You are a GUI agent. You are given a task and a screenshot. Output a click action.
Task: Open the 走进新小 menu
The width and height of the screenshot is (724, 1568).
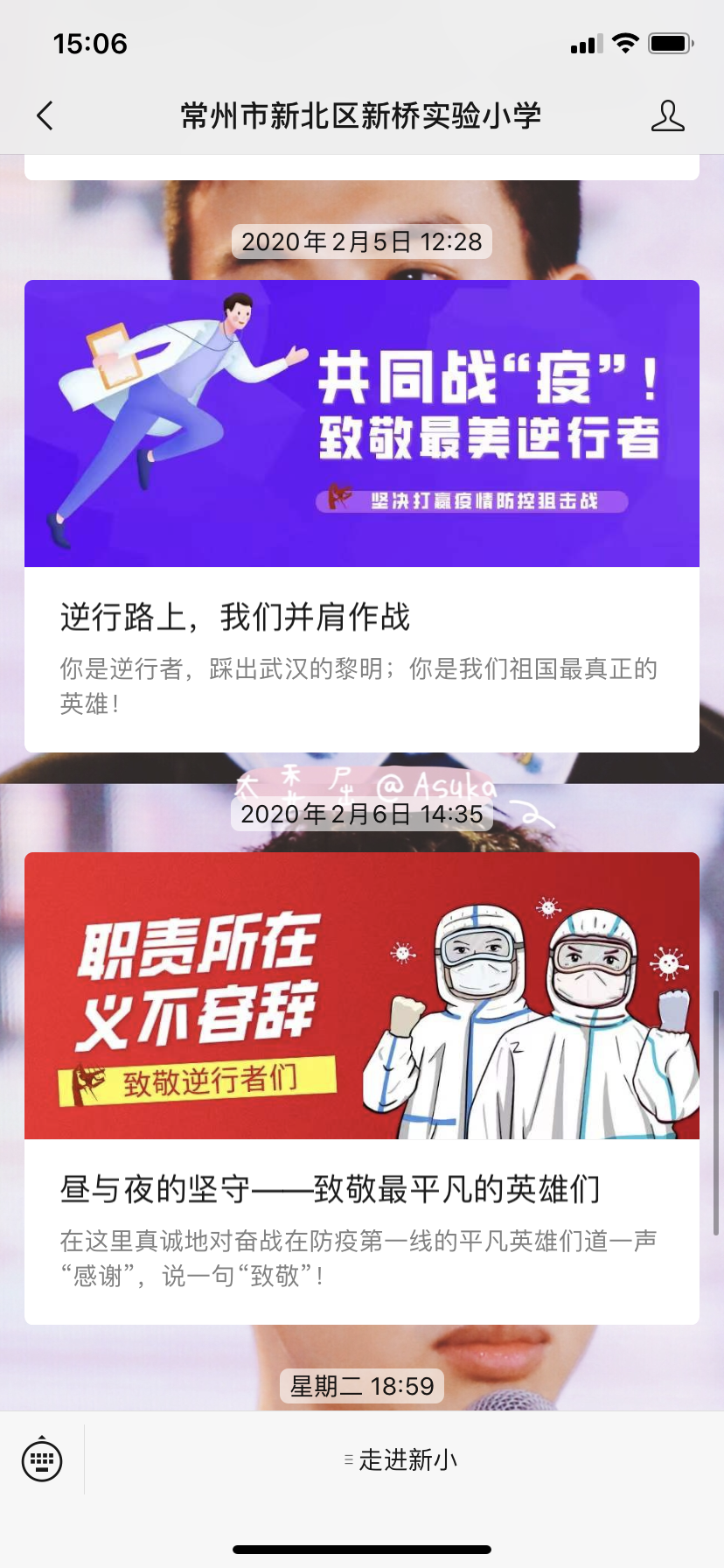402,1459
